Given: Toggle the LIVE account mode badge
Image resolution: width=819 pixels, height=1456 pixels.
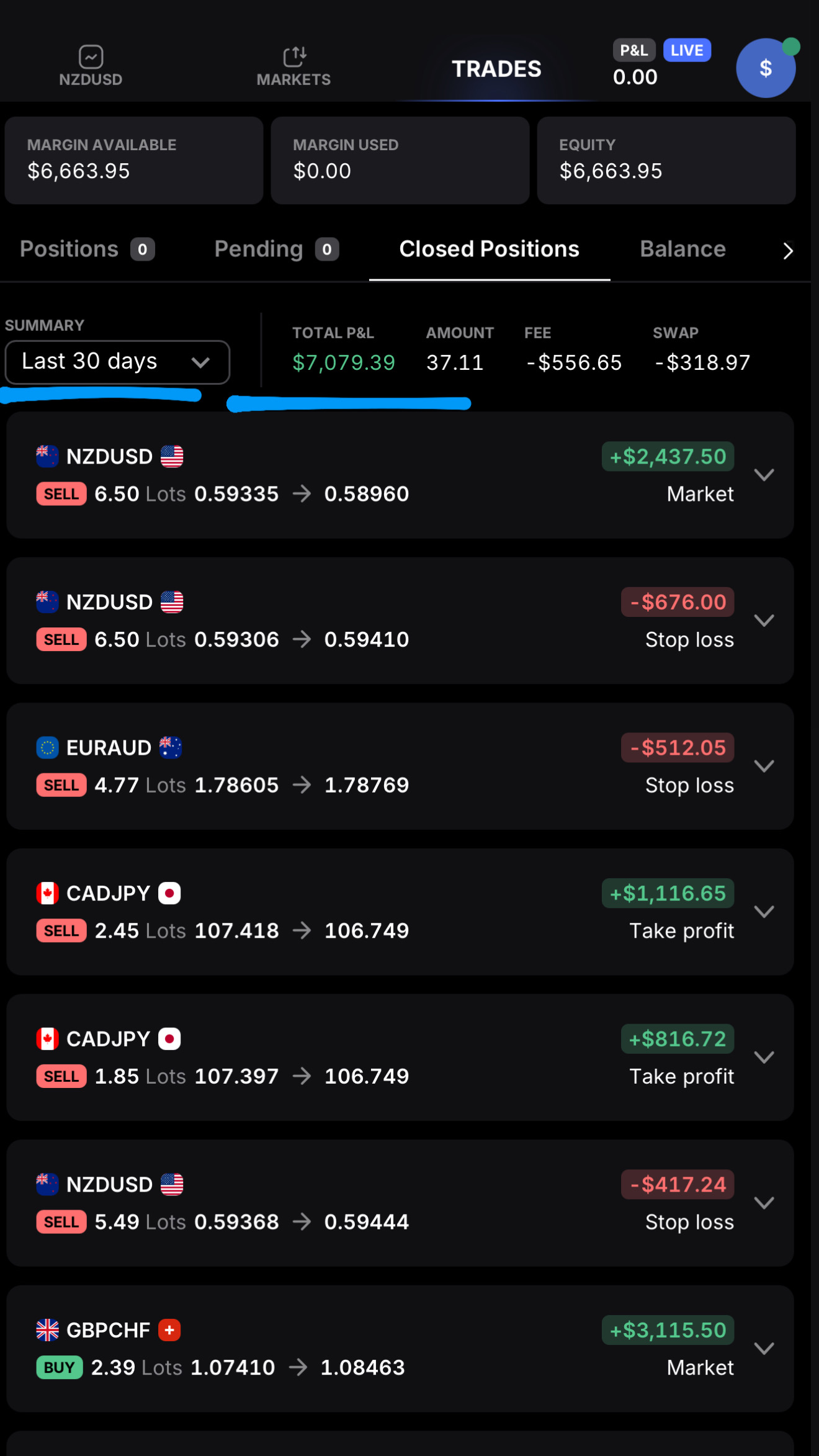Looking at the screenshot, I should [686, 50].
